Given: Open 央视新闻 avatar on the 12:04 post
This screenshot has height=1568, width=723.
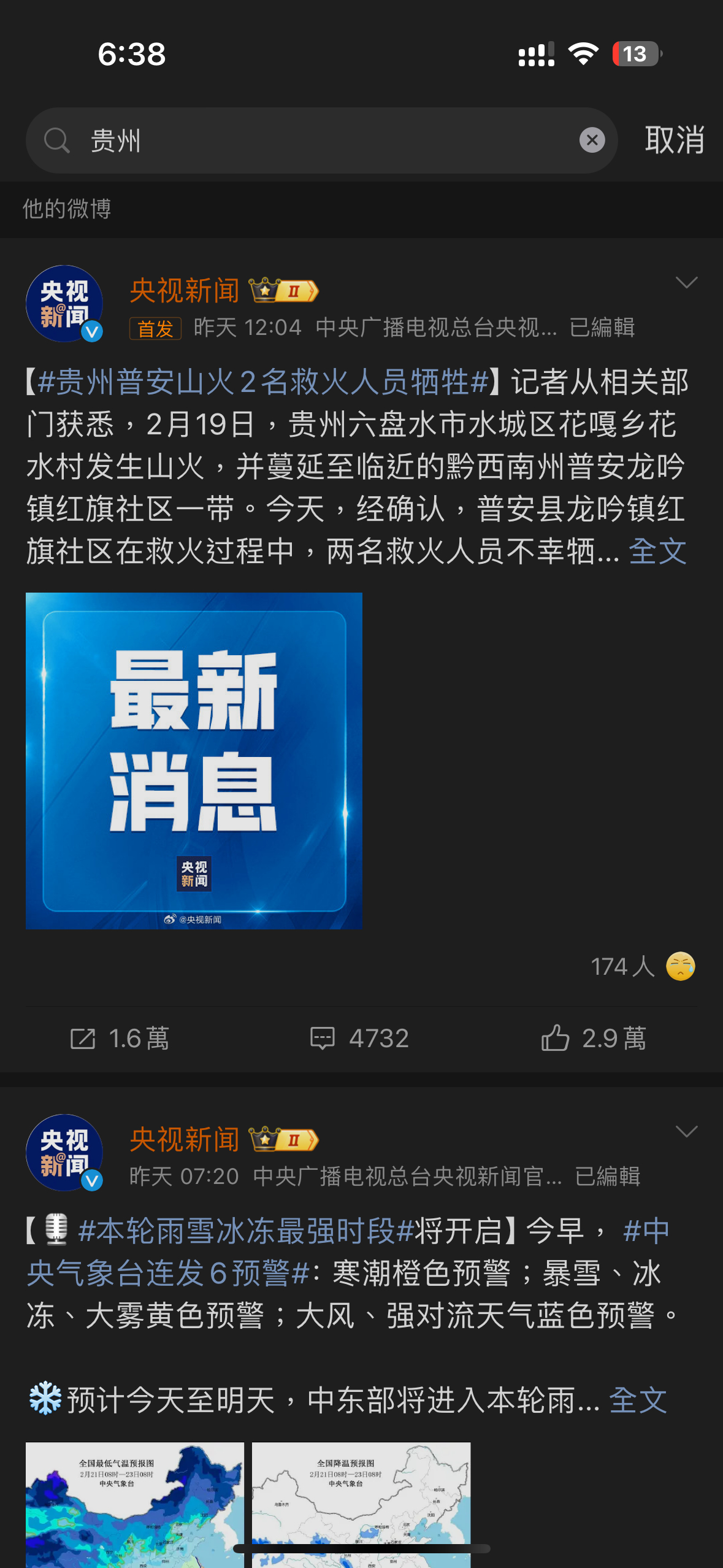Looking at the screenshot, I should click(x=64, y=304).
